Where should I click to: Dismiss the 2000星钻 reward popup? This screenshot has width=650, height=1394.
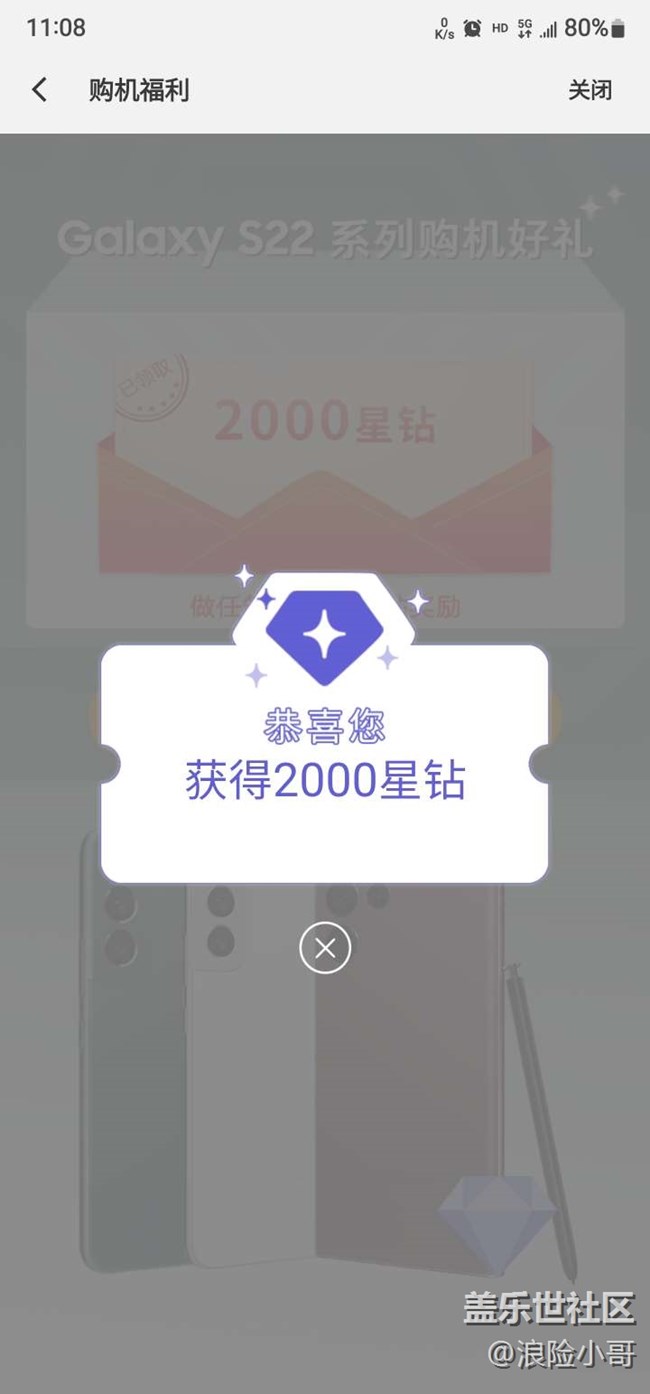tap(325, 947)
